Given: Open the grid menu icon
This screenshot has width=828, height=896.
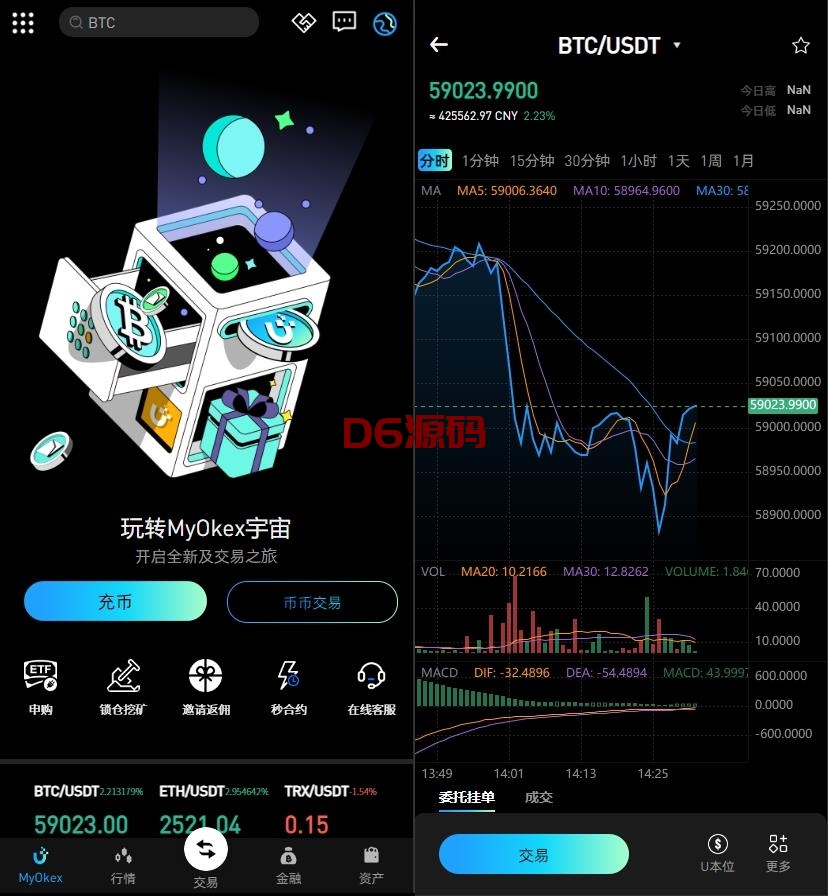Looking at the screenshot, I should coord(23,22).
